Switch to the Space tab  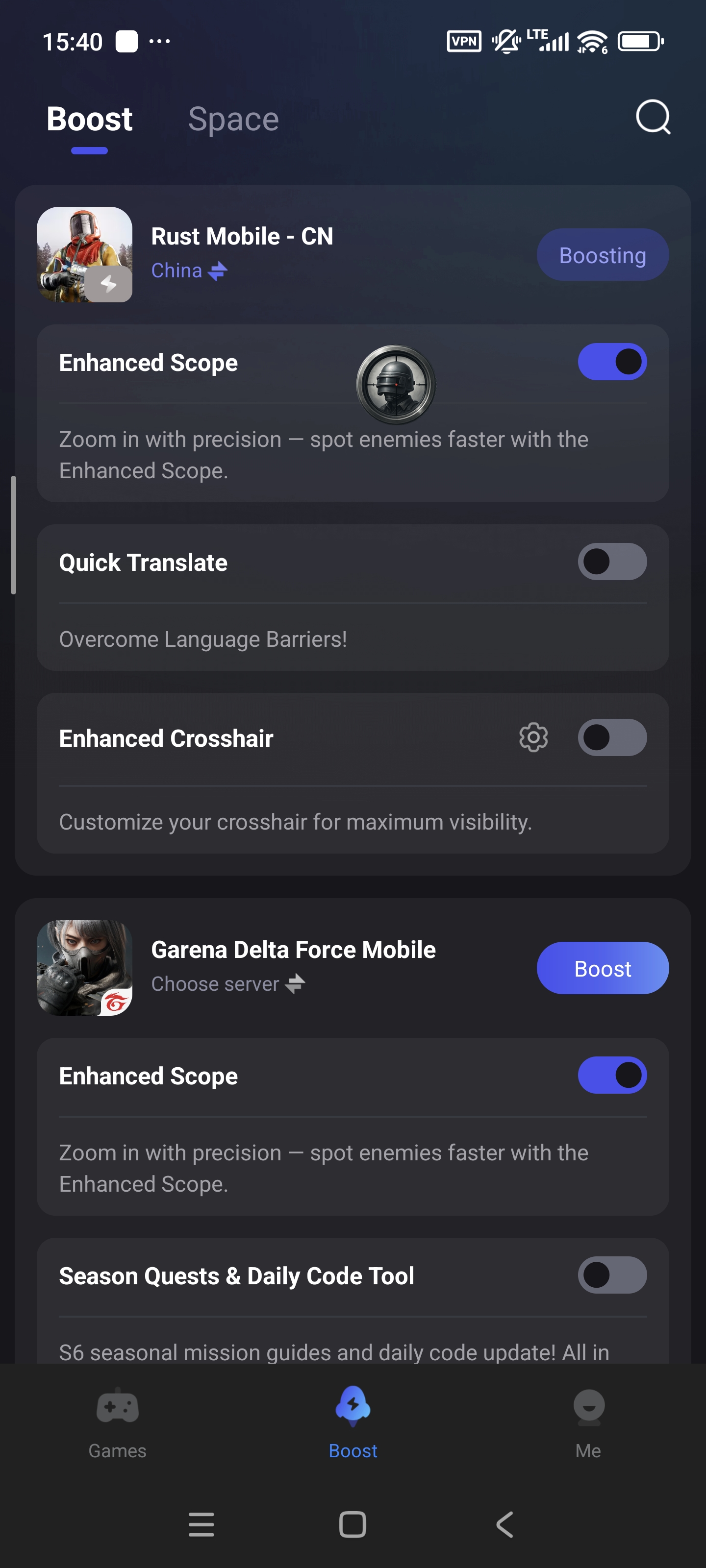click(233, 119)
